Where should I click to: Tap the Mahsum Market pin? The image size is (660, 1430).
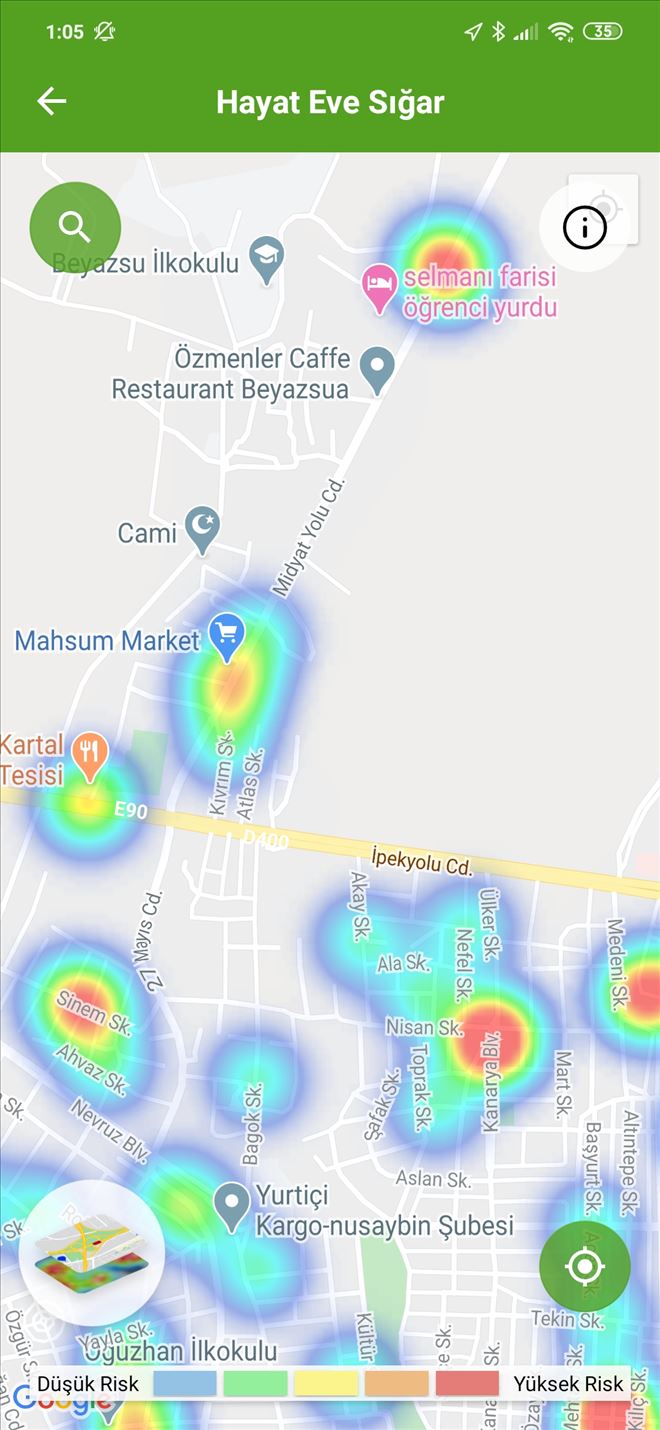(x=228, y=636)
